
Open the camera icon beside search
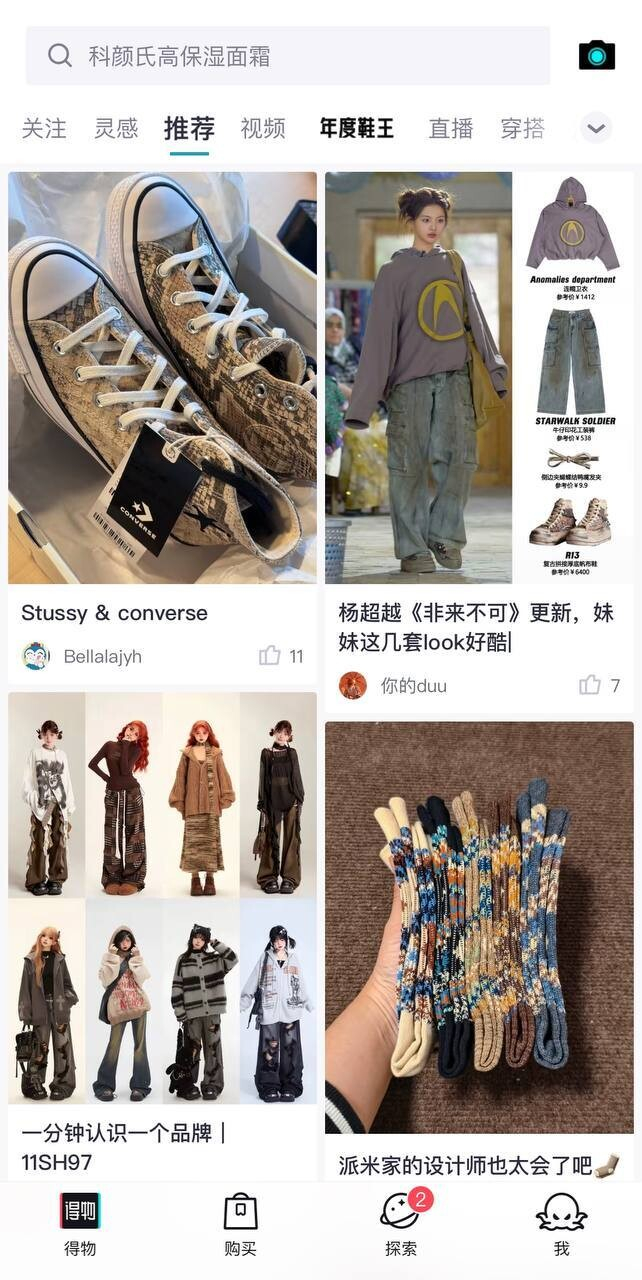point(597,56)
